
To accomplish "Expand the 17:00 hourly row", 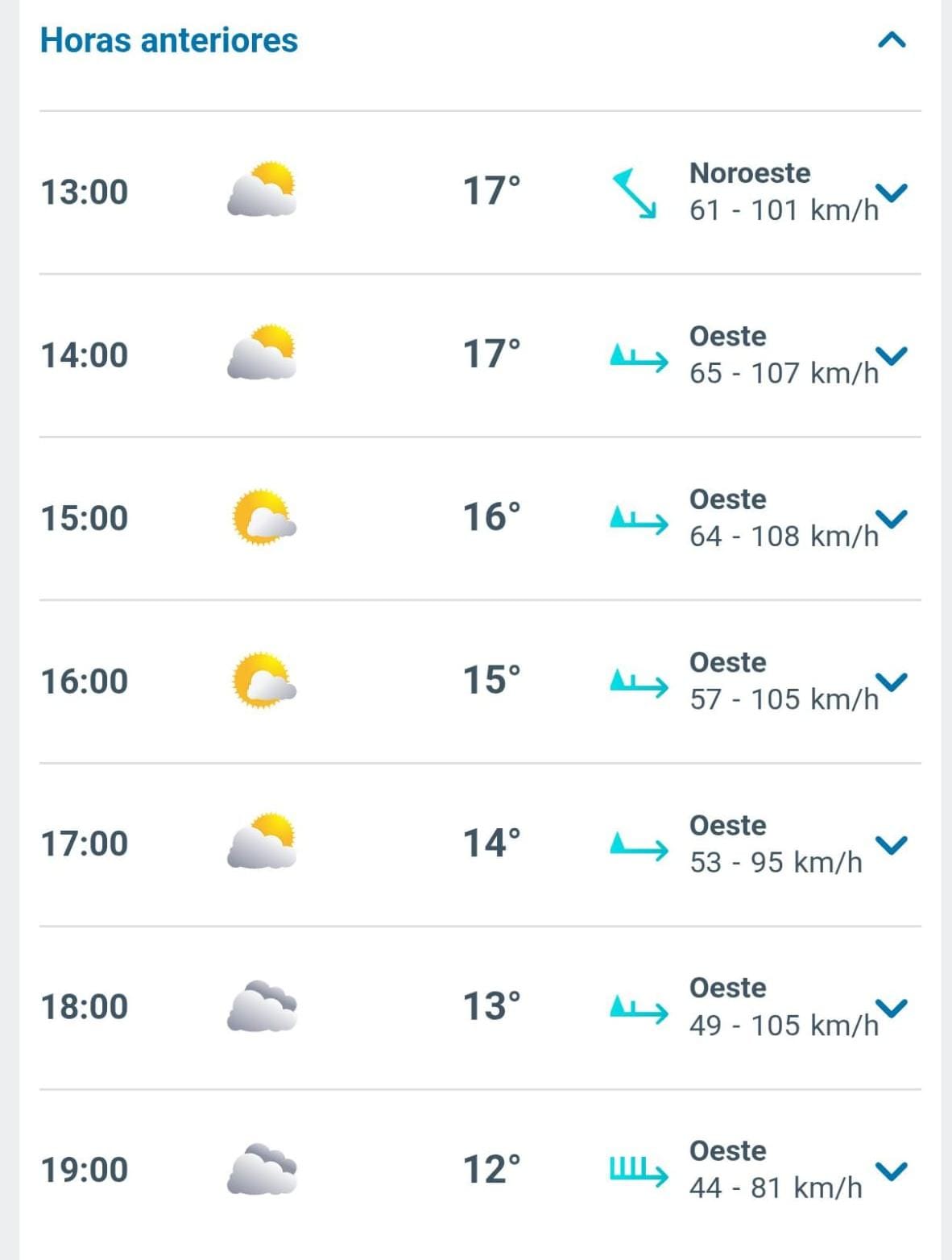I will [891, 844].
